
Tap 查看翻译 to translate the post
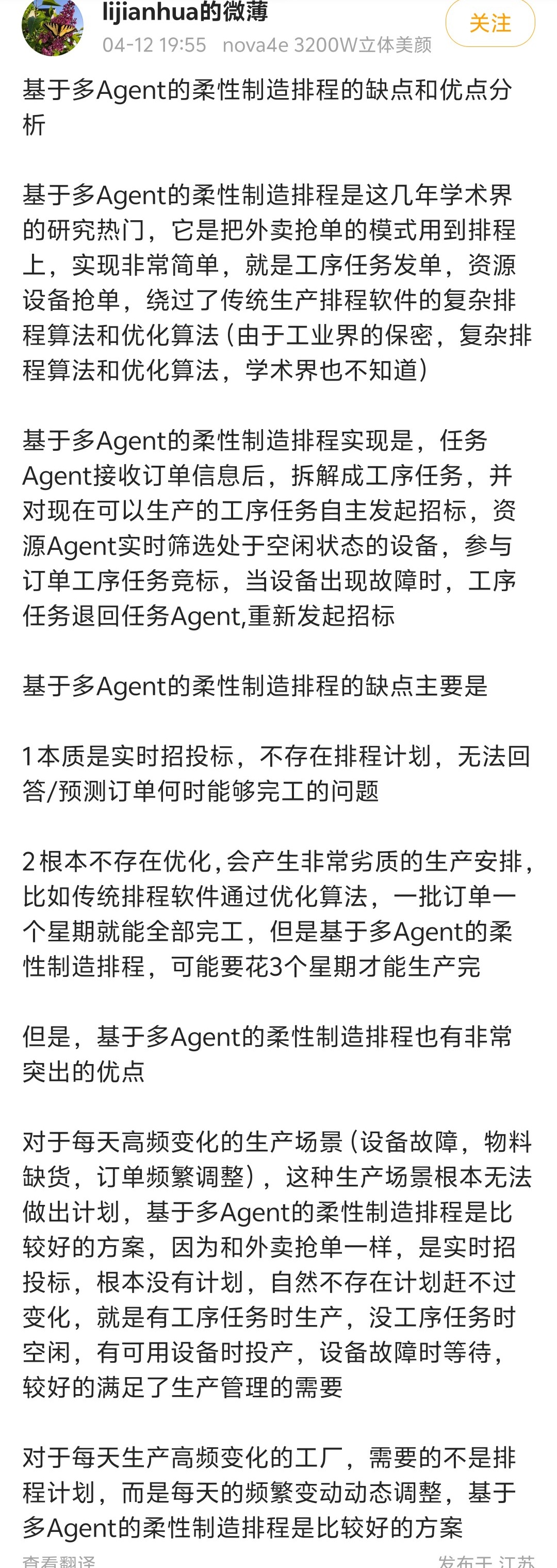pyautogui.click(x=59, y=1561)
